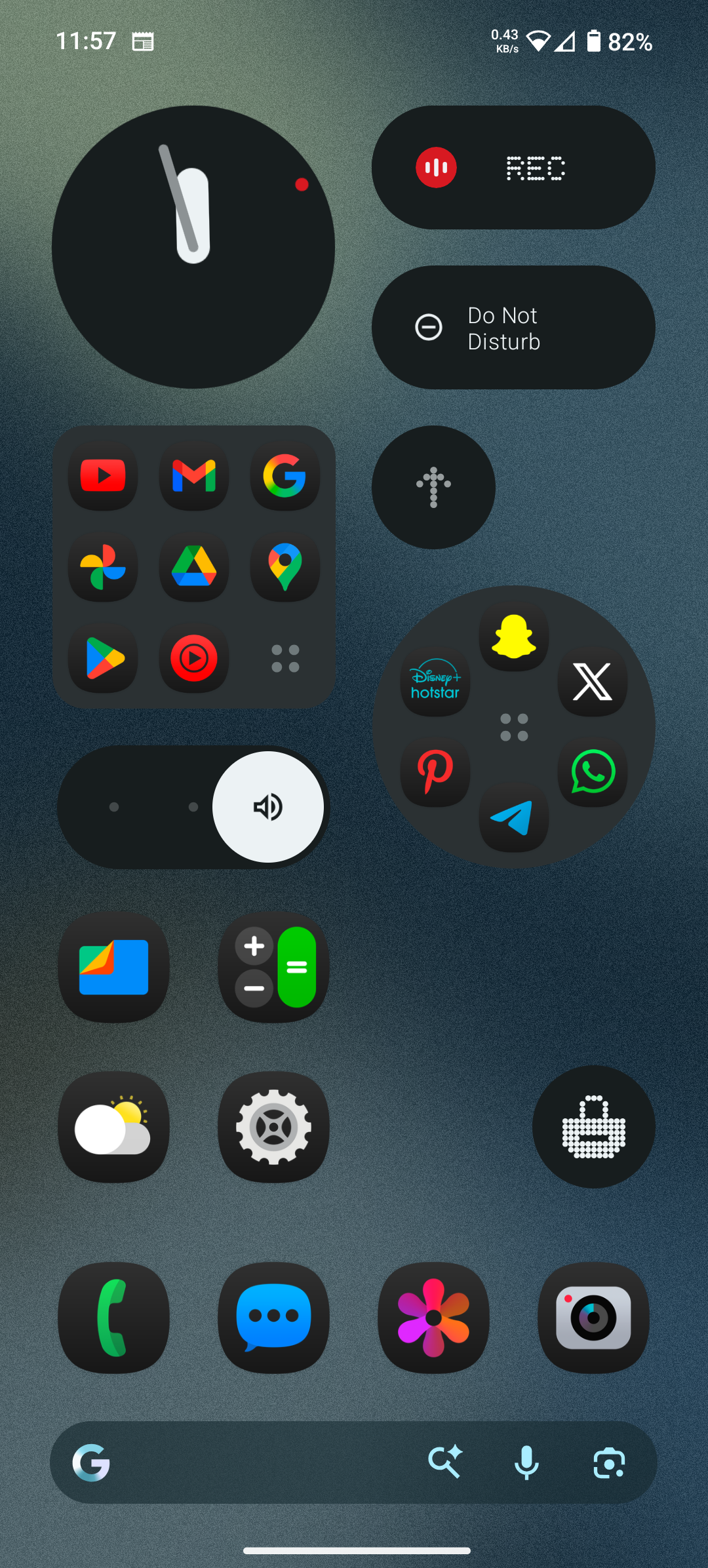Open the Settings gear app
This screenshot has height=1568, width=708.
(274, 1127)
